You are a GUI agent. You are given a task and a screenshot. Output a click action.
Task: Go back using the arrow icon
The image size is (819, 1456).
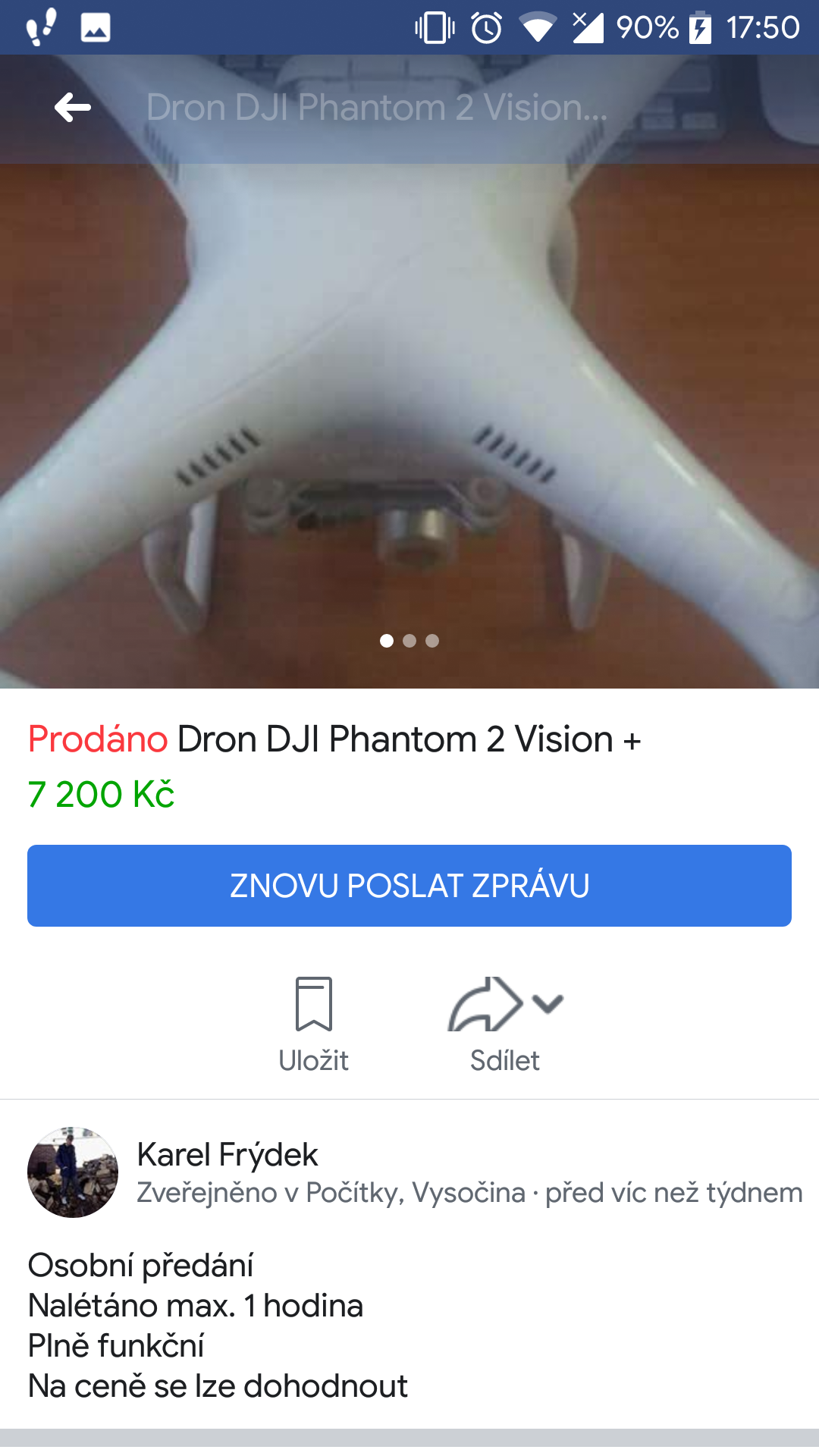click(73, 108)
